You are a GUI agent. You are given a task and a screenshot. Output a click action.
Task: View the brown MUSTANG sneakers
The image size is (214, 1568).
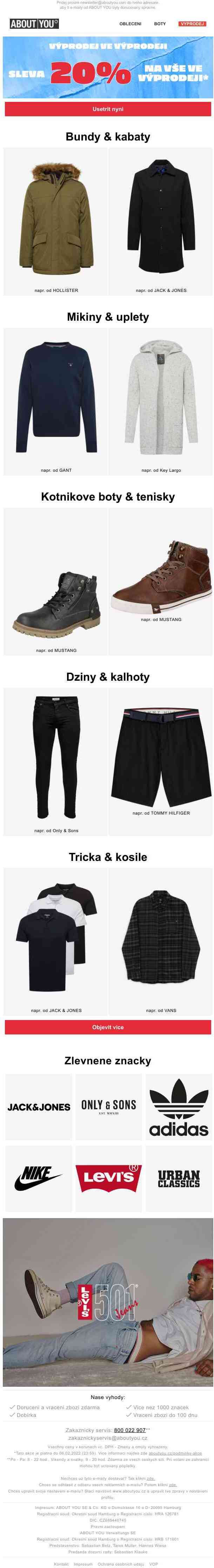[161, 575]
